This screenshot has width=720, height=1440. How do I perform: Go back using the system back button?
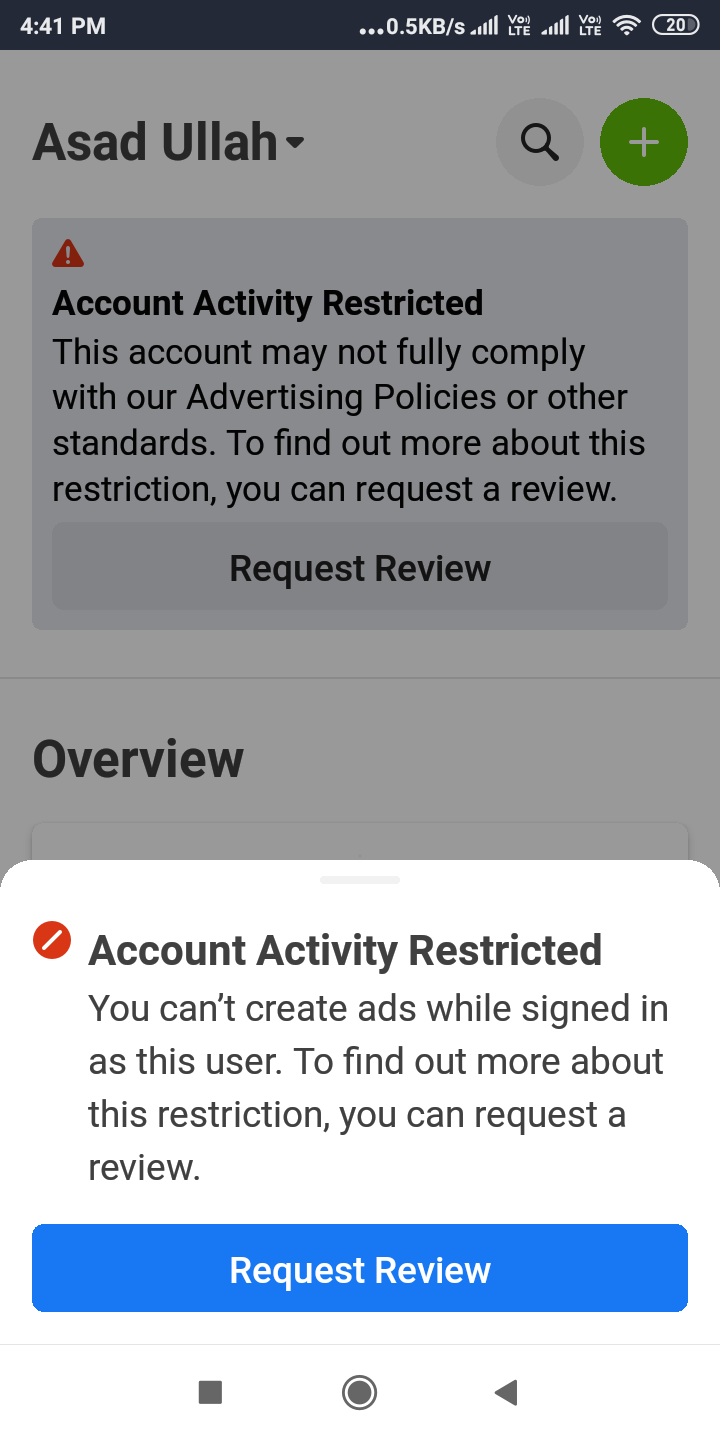[x=506, y=1392]
